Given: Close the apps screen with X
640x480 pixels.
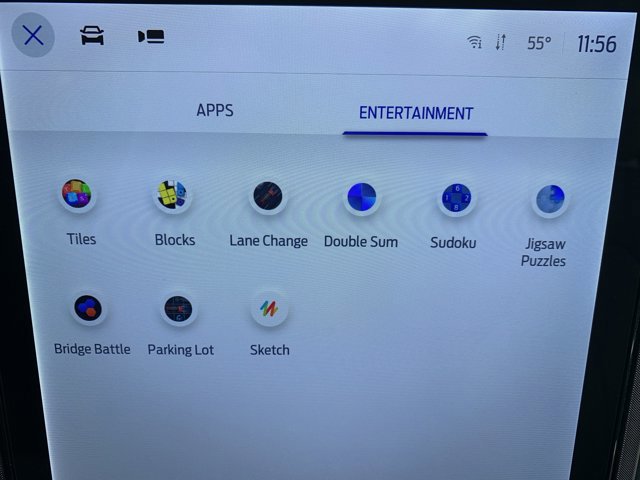Looking at the screenshot, I should [x=33, y=37].
